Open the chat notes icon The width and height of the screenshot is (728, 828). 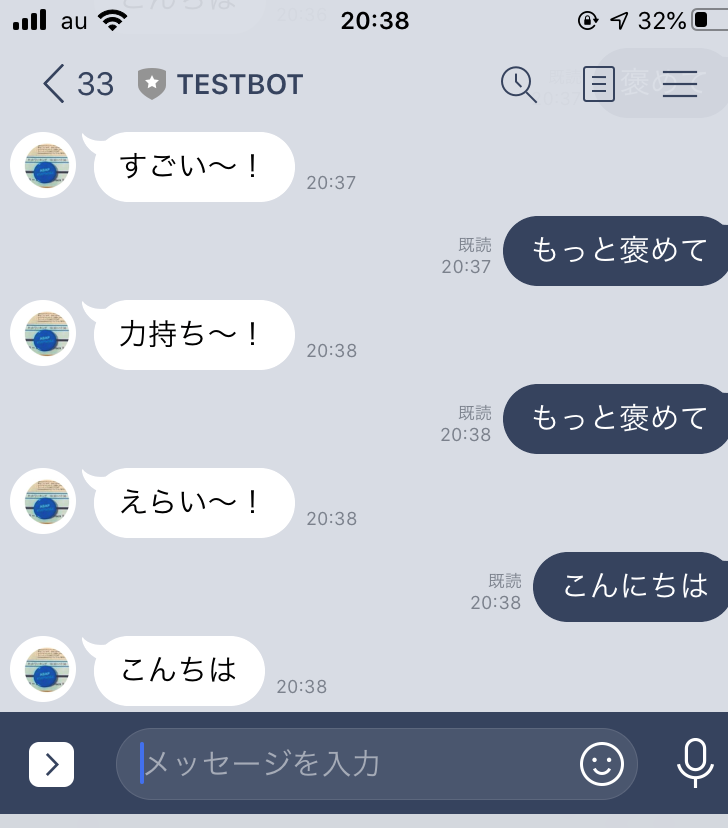[x=599, y=84]
